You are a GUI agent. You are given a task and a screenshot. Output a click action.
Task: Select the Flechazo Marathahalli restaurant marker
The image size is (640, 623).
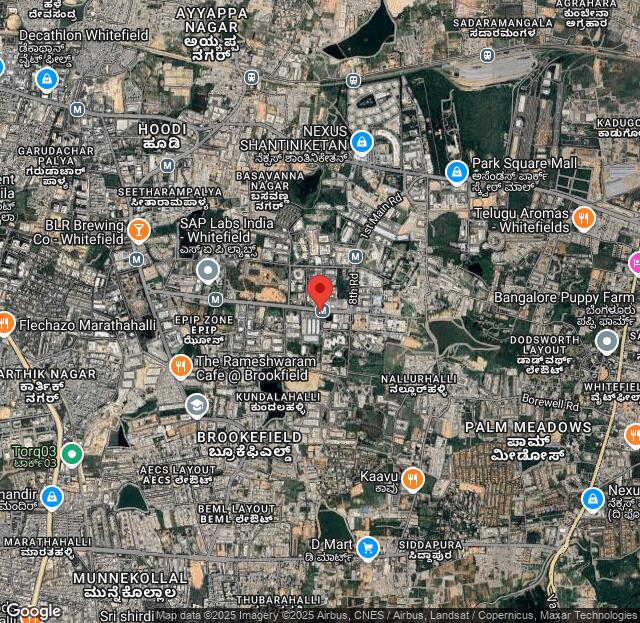[5, 324]
